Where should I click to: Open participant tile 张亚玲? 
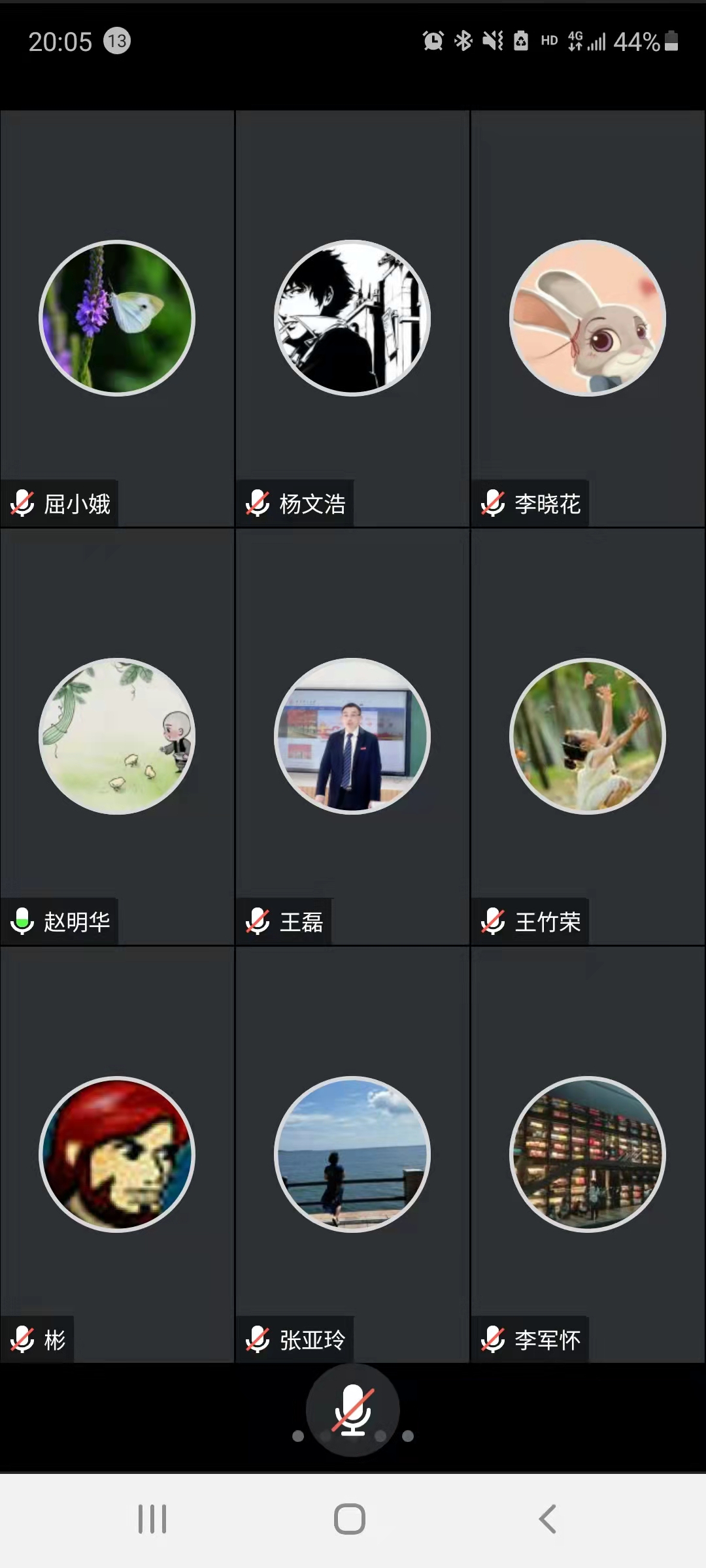click(x=352, y=1154)
